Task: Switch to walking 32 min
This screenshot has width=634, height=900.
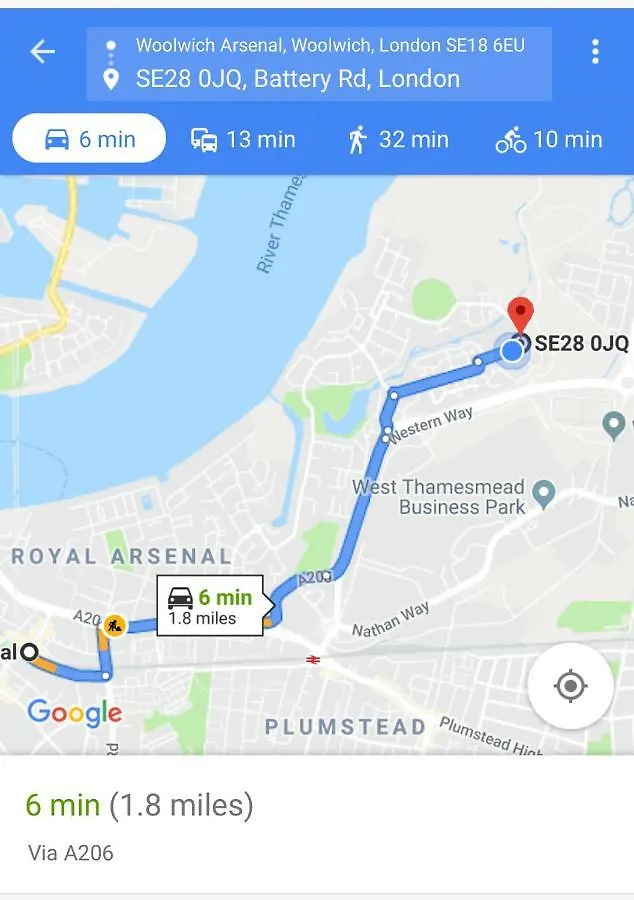Action: tap(397, 139)
